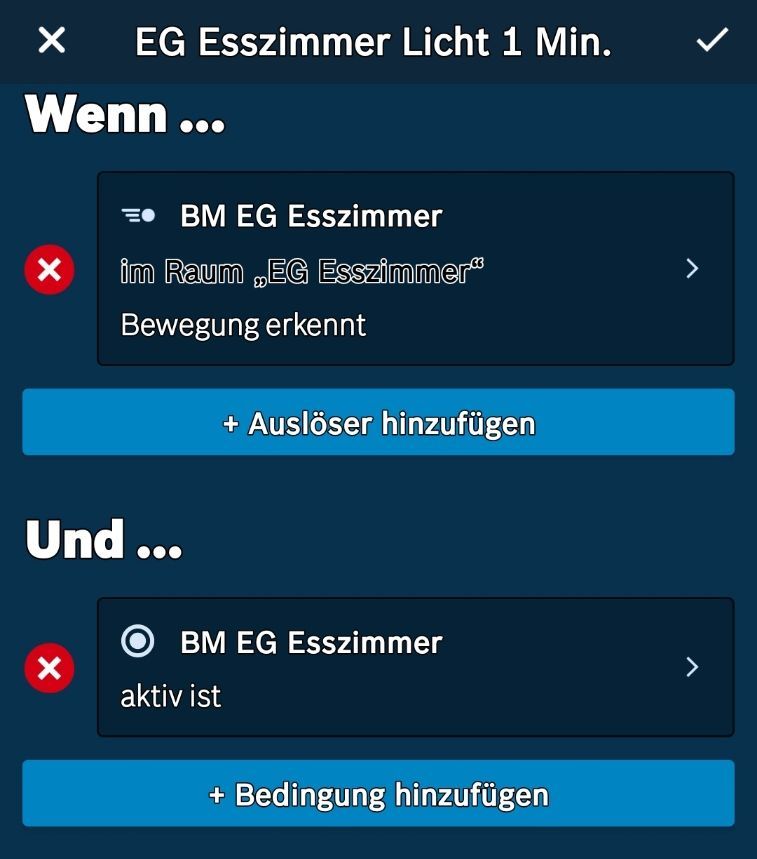757x859 pixels.
Task: Close the rule editor with the X
Action: point(51,41)
